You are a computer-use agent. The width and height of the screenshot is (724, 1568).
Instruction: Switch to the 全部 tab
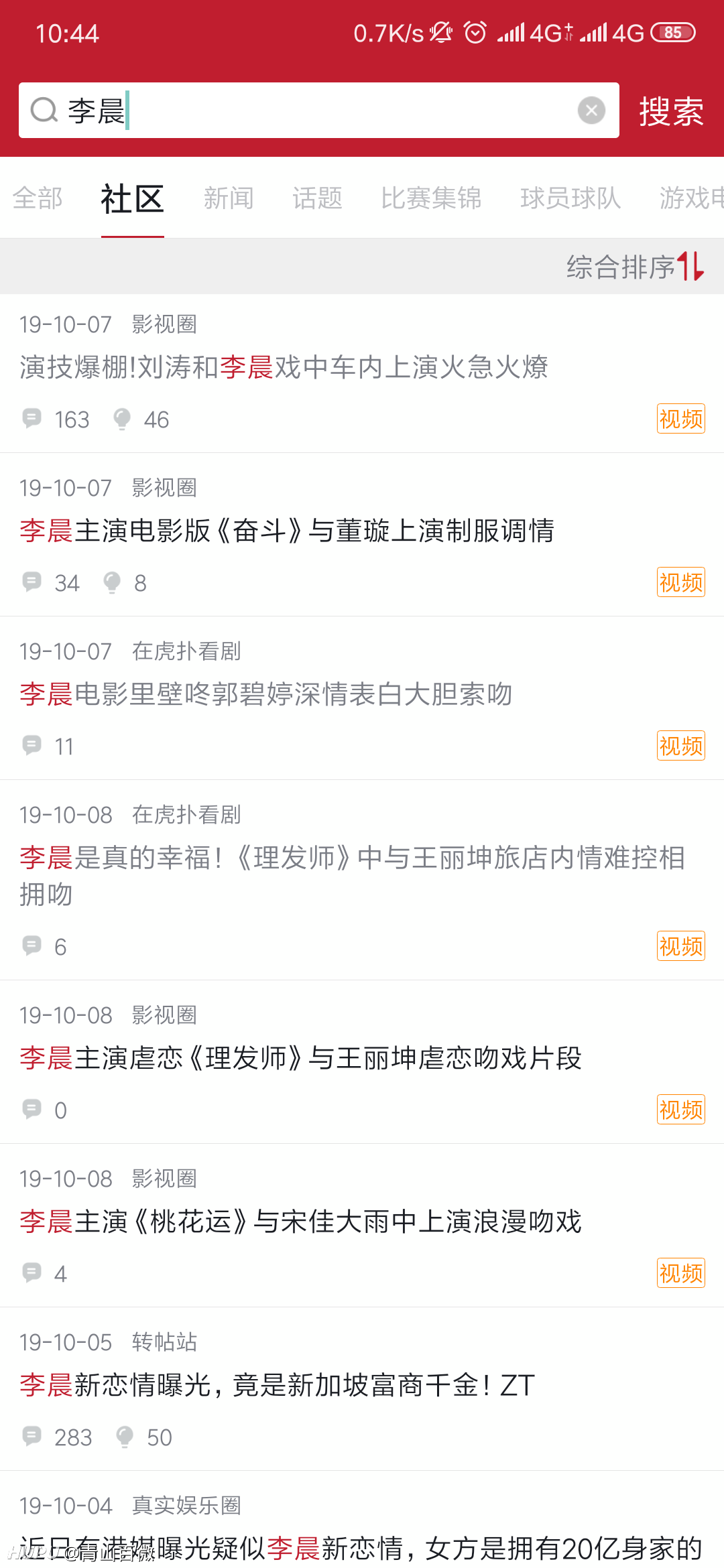pyautogui.click(x=38, y=198)
